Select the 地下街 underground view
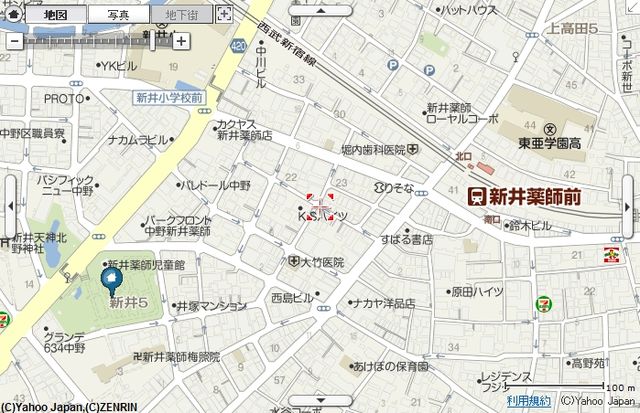 pyautogui.click(x=181, y=15)
